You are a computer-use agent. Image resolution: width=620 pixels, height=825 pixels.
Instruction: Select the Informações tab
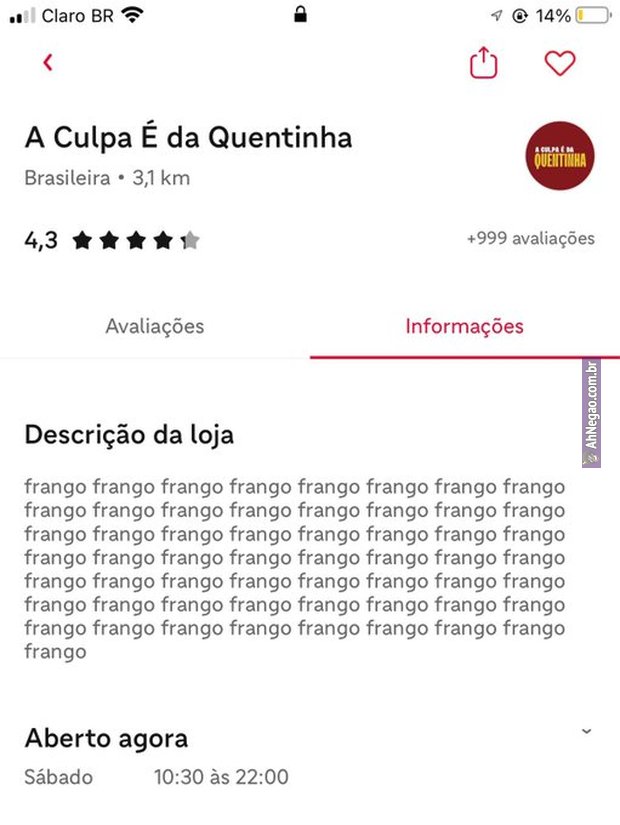click(464, 327)
